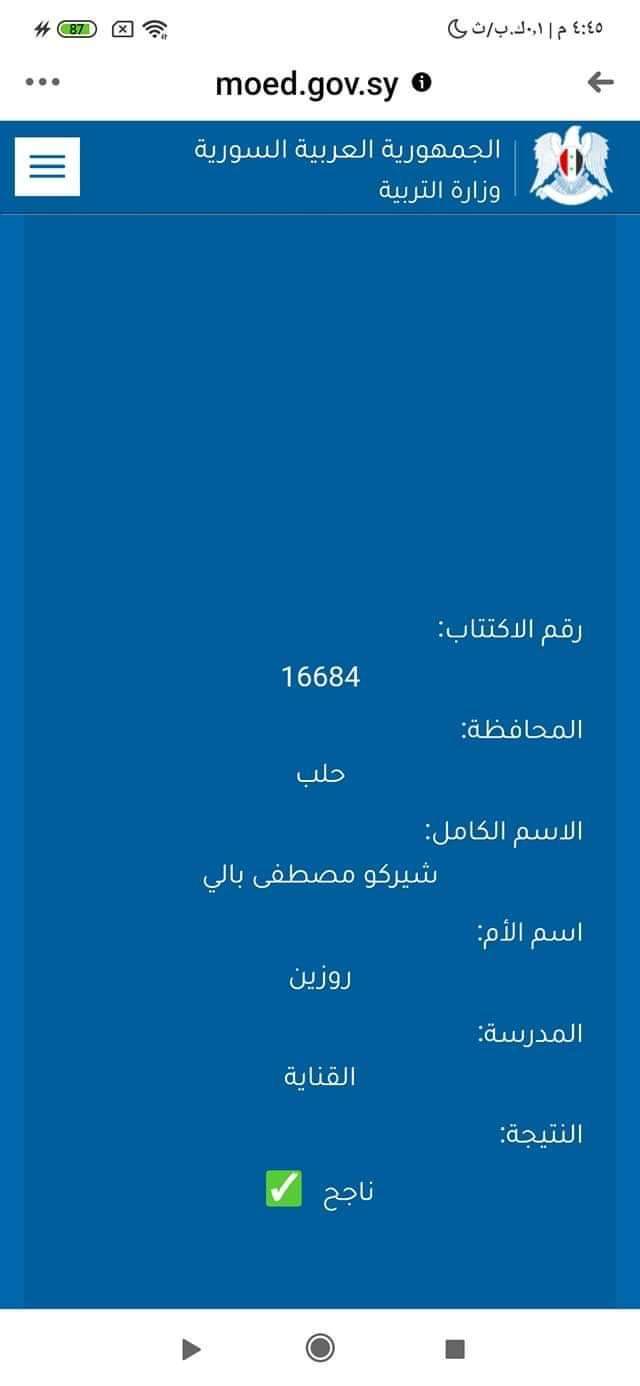Go to home with the circle button
640x1386 pixels.
(320, 1348)
